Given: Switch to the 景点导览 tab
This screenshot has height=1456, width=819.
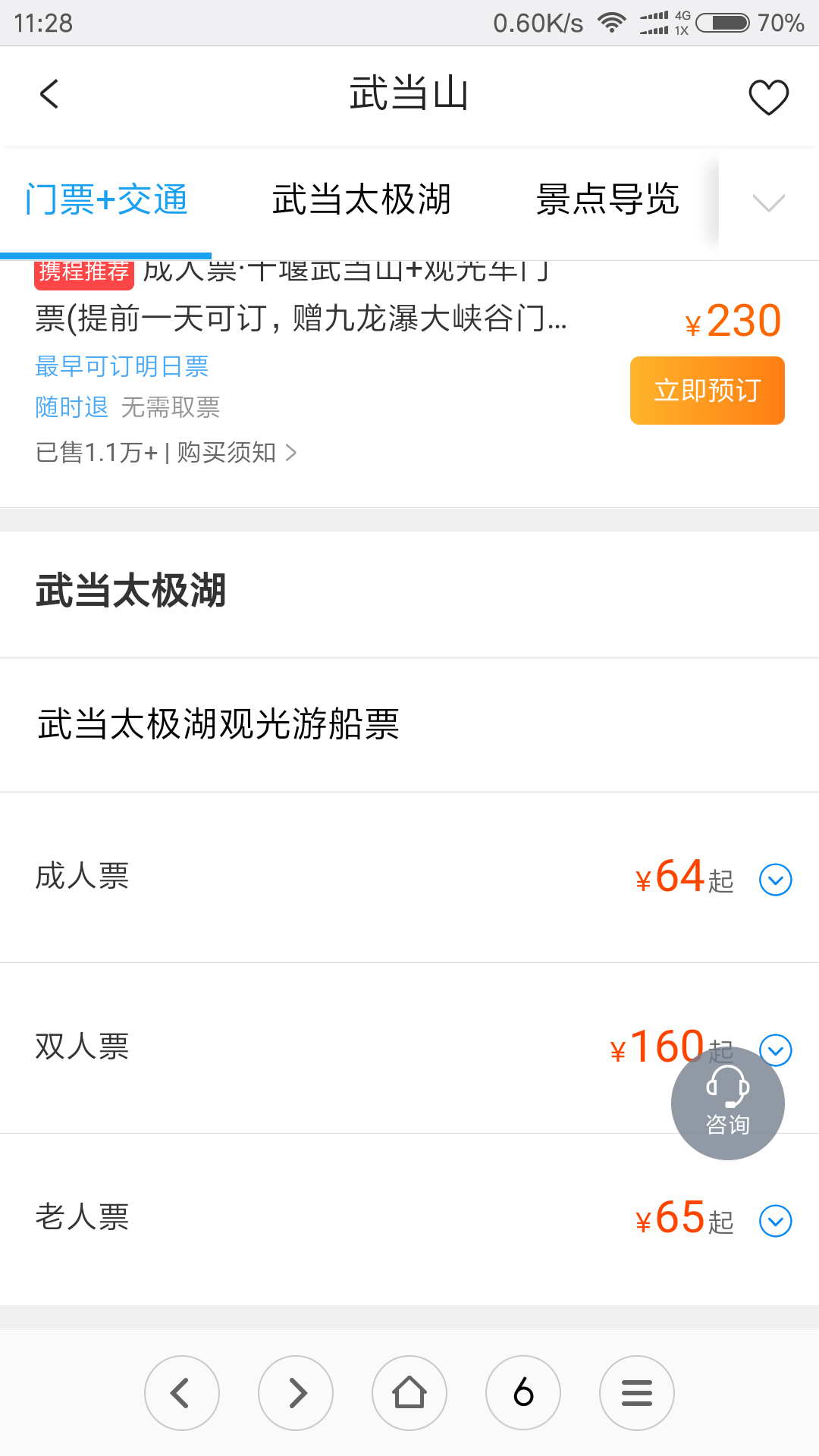Looking at the screenshot, I should click(607, 200).
